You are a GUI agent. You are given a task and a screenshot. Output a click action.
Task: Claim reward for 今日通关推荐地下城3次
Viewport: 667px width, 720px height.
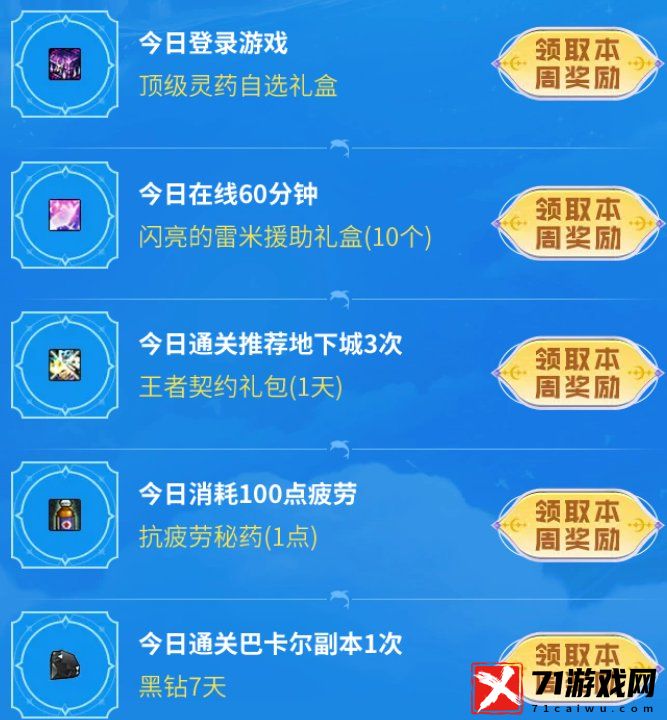[x=577, y=372]
